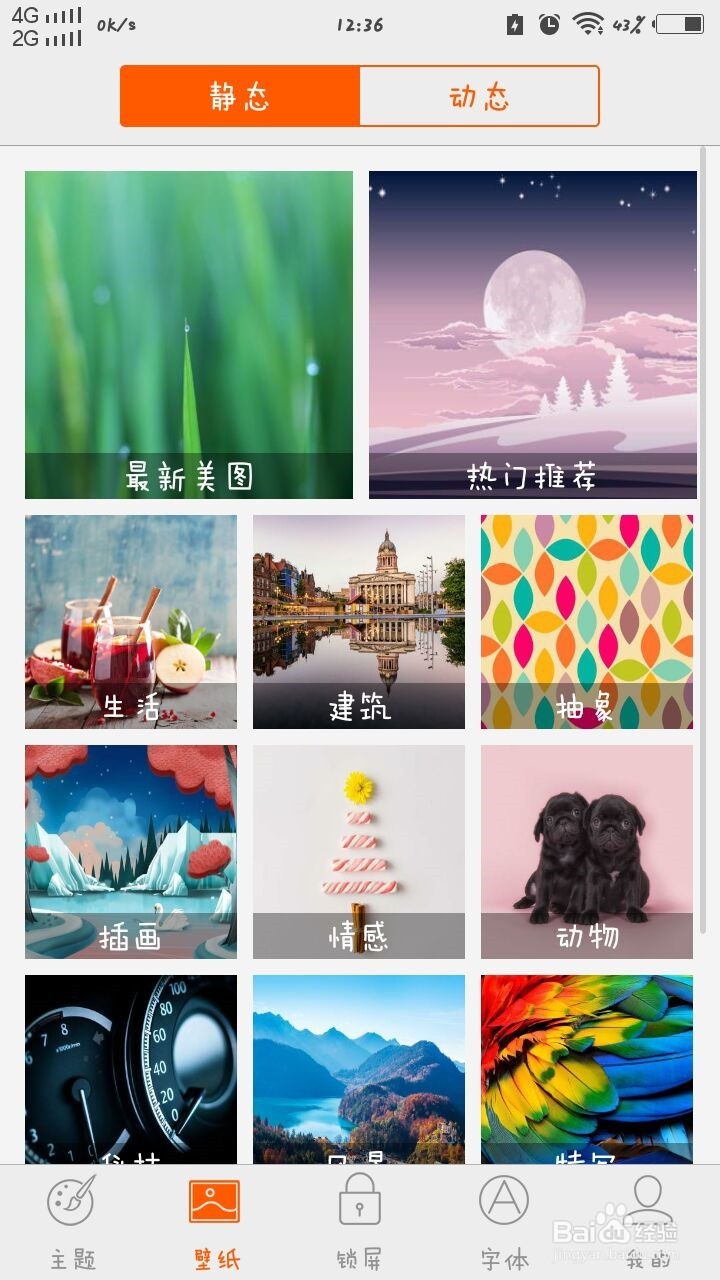Open the 最新美图 category
Image resolution: width=720 pixels, height=1280 pixels.
pyautogui.click(x=188, y=335)
